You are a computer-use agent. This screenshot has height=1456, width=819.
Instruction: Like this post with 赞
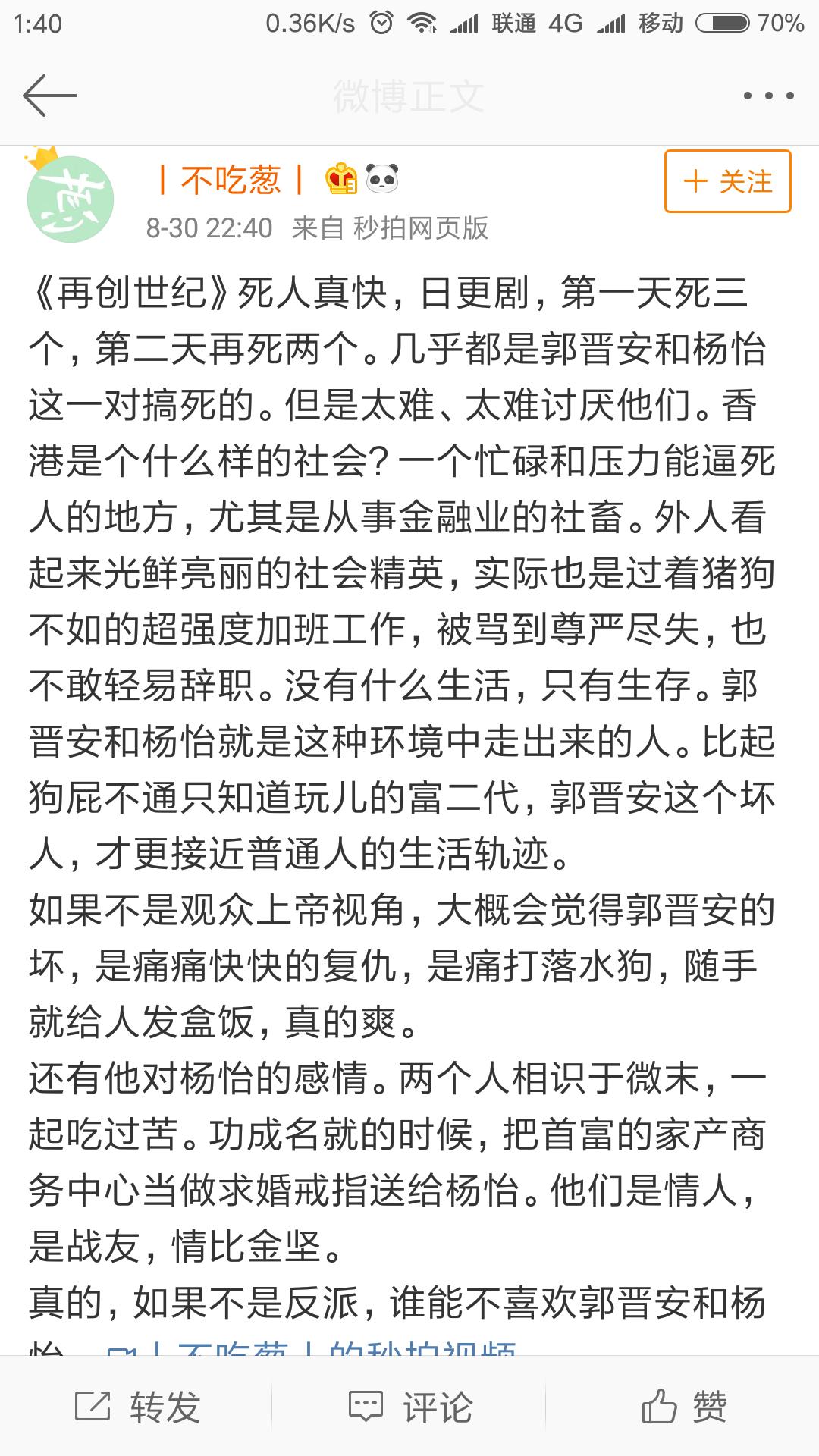[684, 1407]
